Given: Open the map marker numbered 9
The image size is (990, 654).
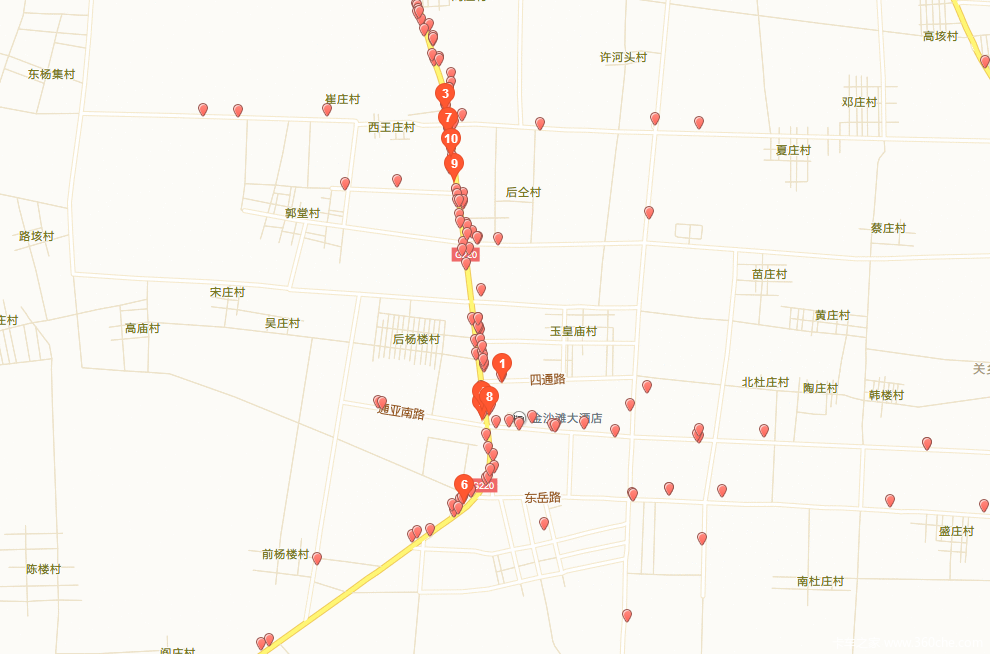Looking at the screenshot, I should tap(454, 164).
